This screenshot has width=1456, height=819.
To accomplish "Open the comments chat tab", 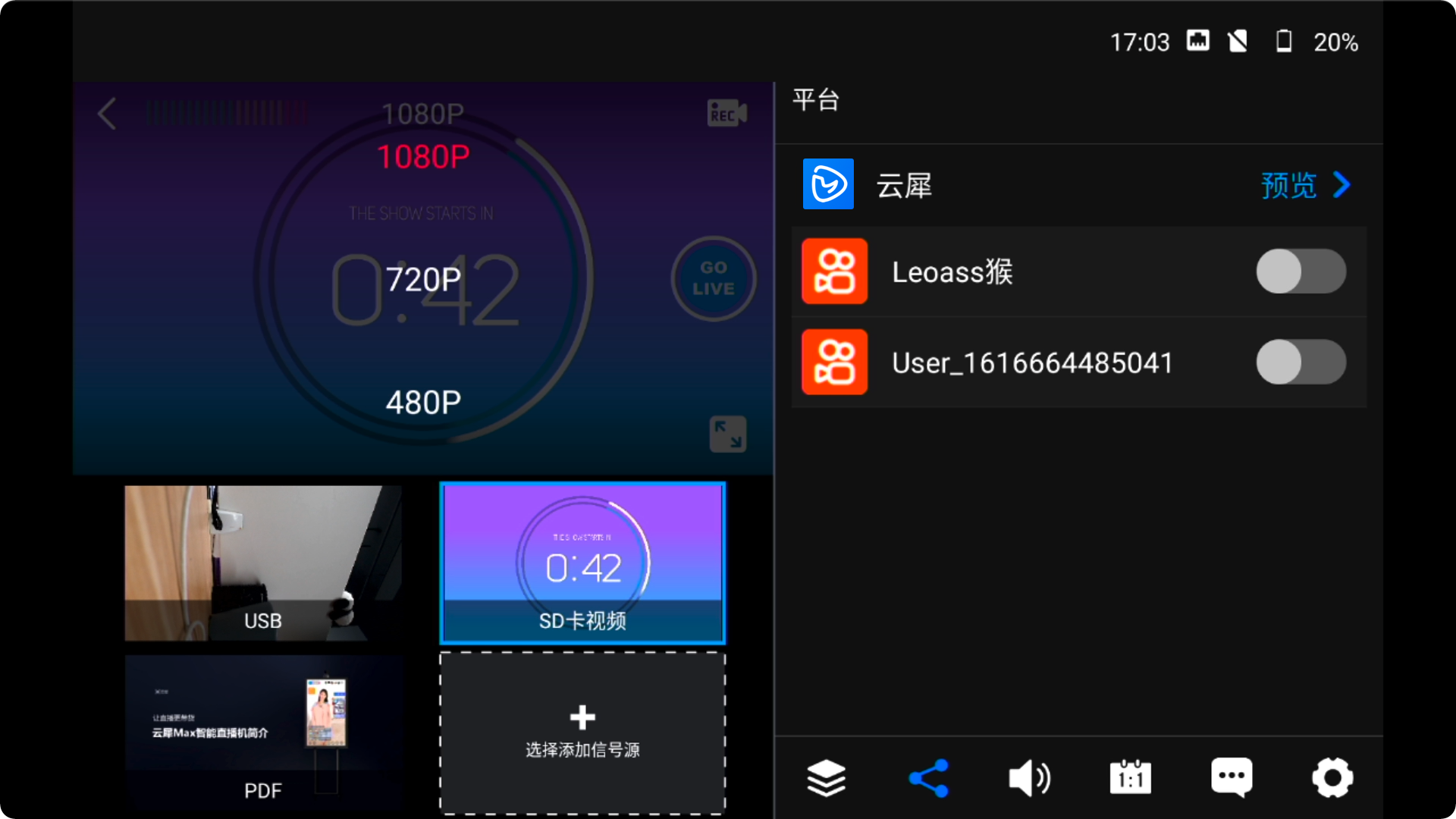I will coord(1232,778).
